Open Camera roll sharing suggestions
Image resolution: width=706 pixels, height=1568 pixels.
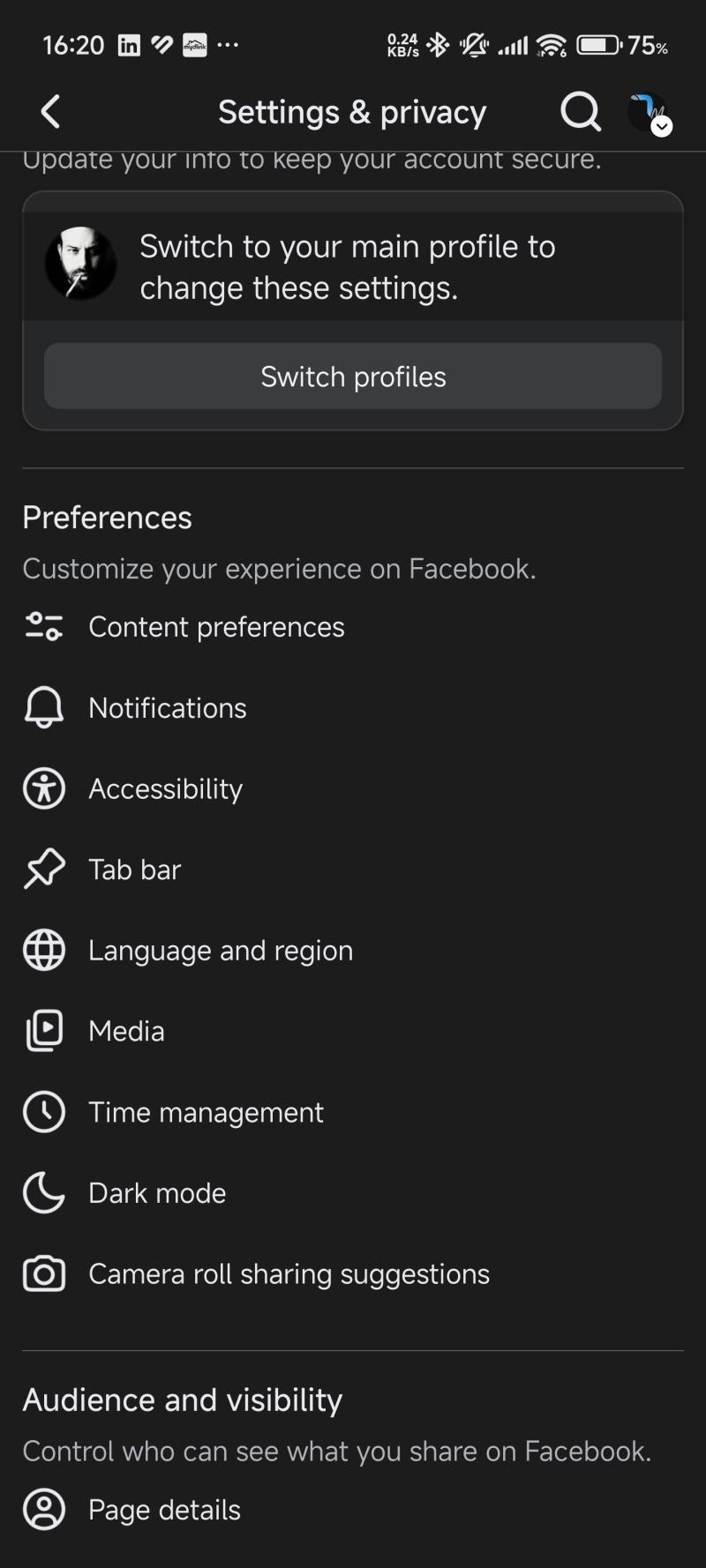[x=289, y=1274]
